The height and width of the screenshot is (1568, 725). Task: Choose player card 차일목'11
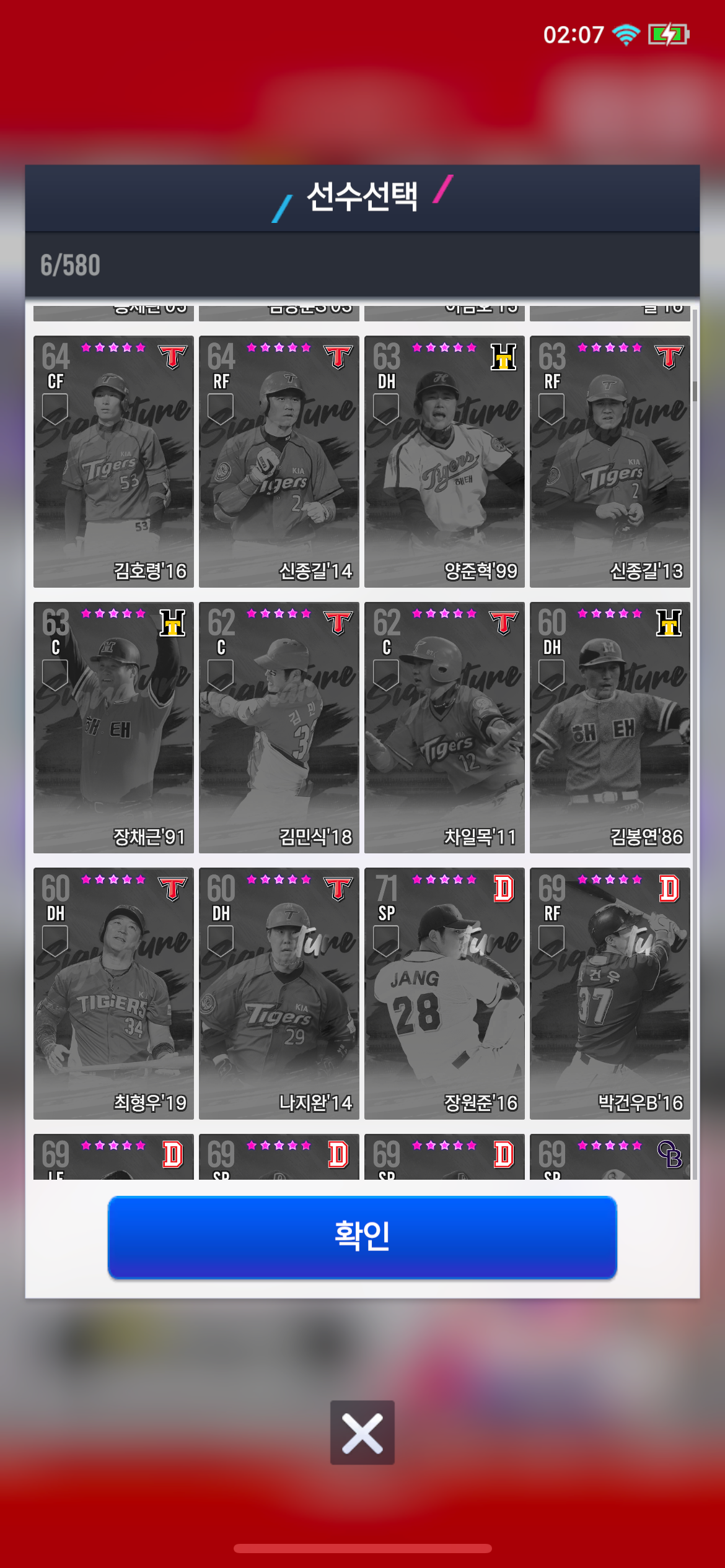(x=444, y=728)
